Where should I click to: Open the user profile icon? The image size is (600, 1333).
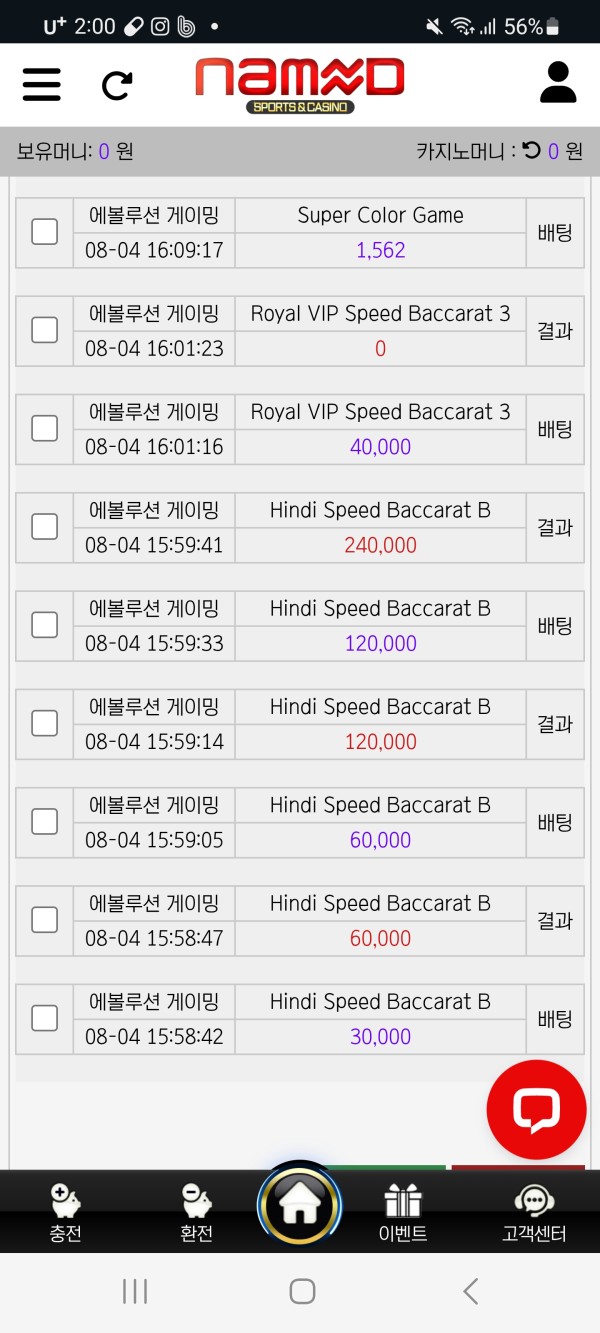pyautogui.click(x=558, y=82)
